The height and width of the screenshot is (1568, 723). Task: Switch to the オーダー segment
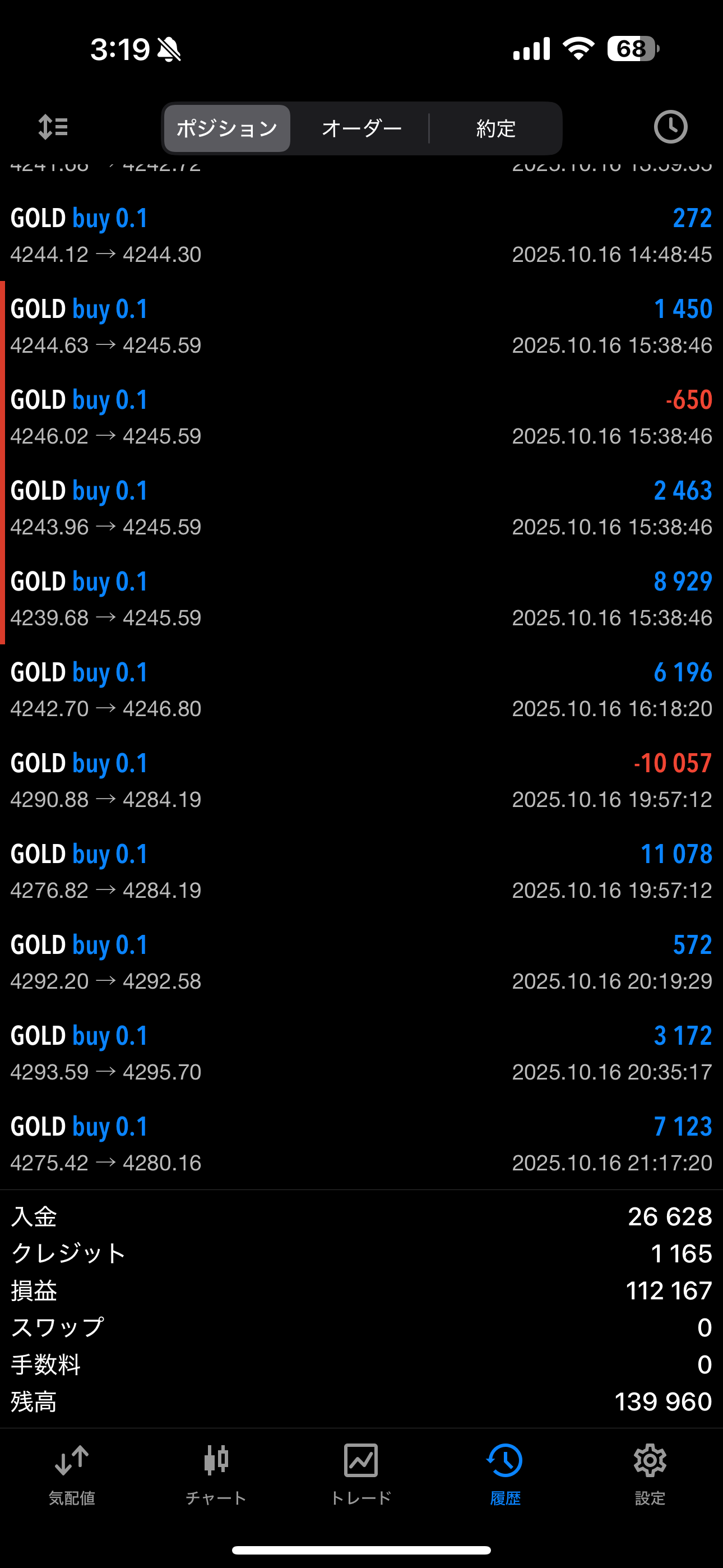[361, 128]
